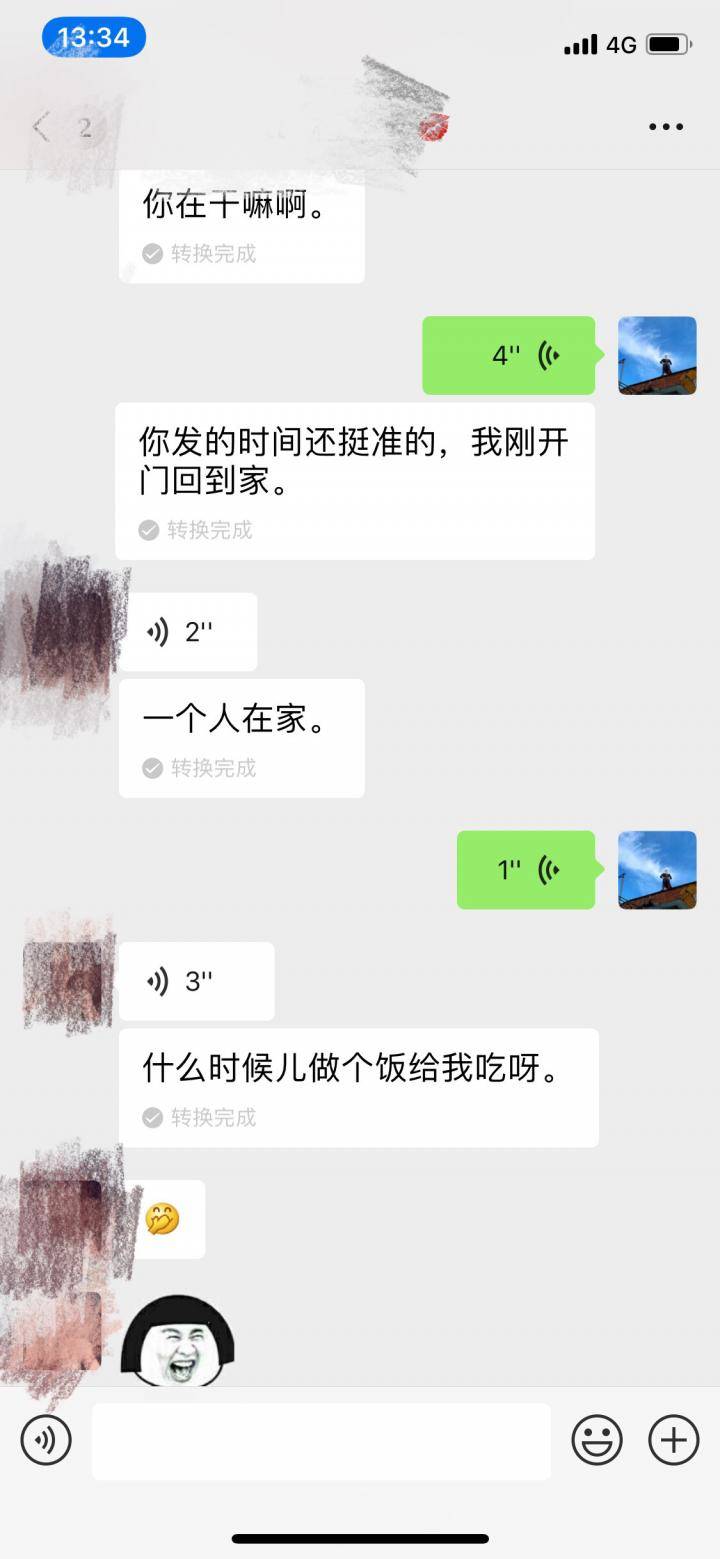Tap the home indicator bar at screen bottom
Image resolution: width=720 pixels, height=1559 pixels.
click(360, 1538)
